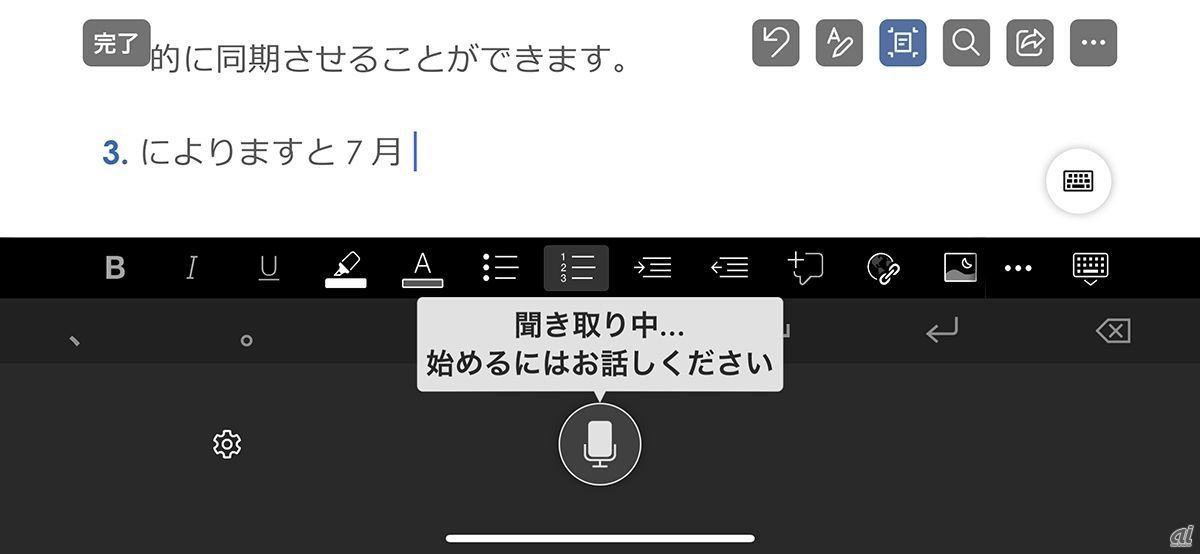Open the top overflow menu
The width and height of the screenshot is (1200, 554).
coord(1093,43)
